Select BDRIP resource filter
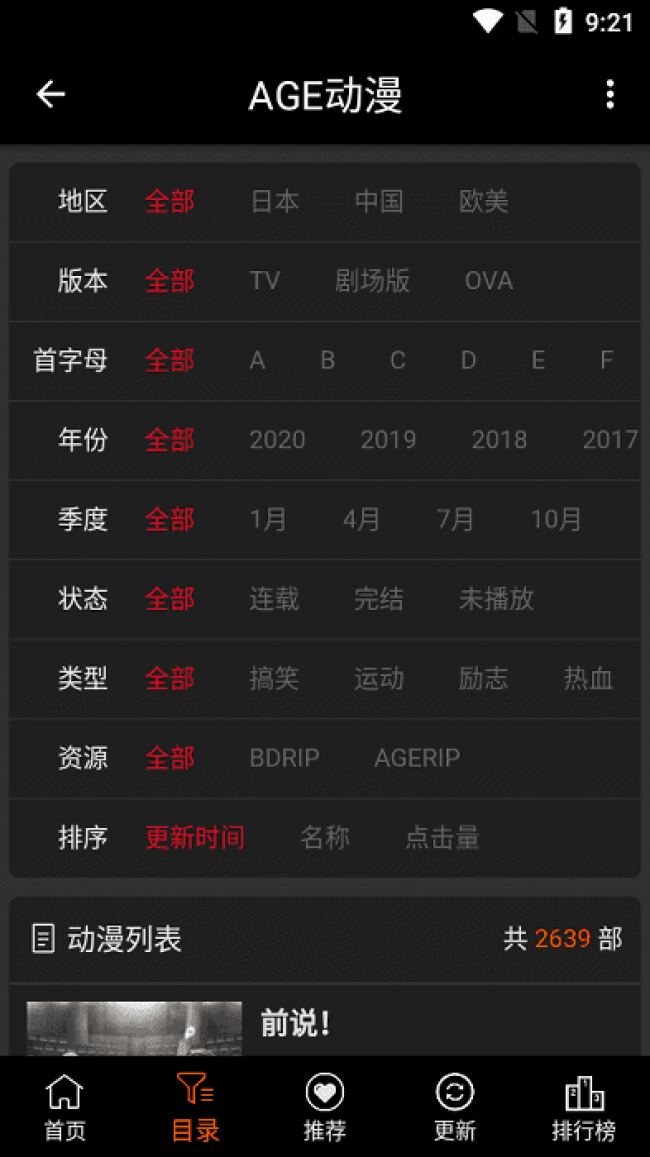Screen dimensions: 650x1157 coord(285,758)
